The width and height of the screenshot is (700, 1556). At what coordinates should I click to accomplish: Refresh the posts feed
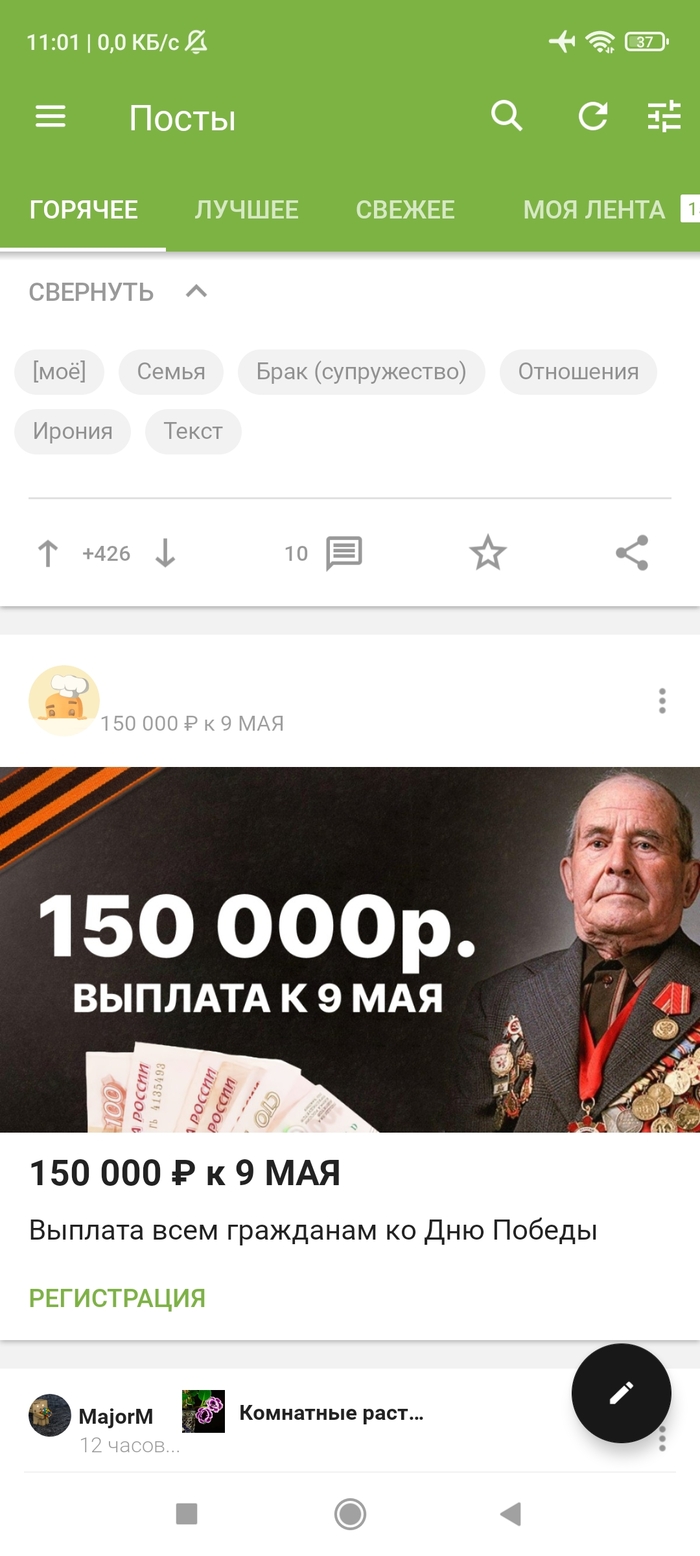point(593,117)
